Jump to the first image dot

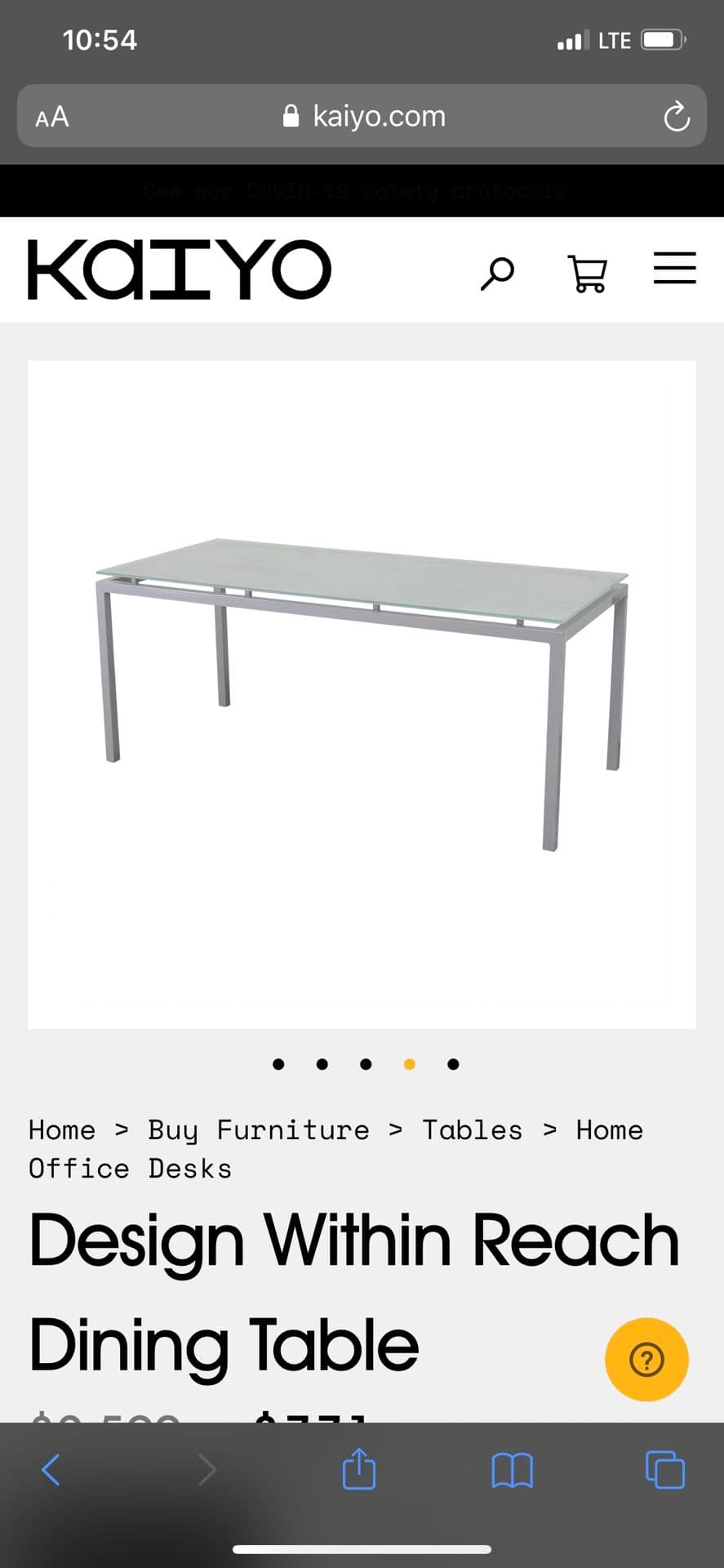point(278,1063)
